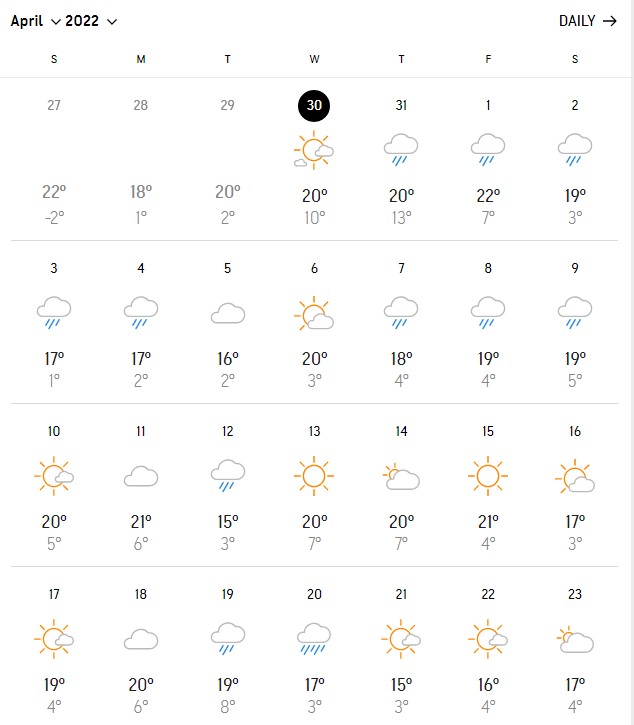Select April 16 in the calendar
The width and height of the screenshot is (634, 725).
[x=575, y=485]
